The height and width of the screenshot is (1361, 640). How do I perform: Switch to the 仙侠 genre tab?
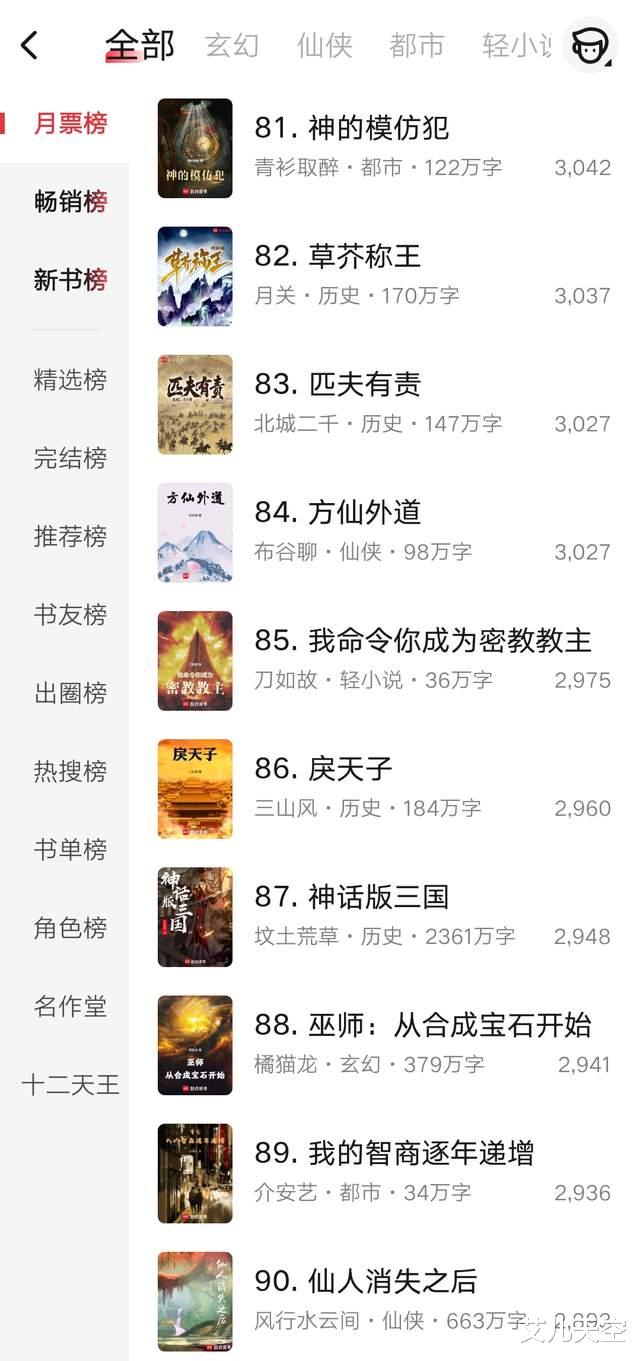(x=324, y=45)
